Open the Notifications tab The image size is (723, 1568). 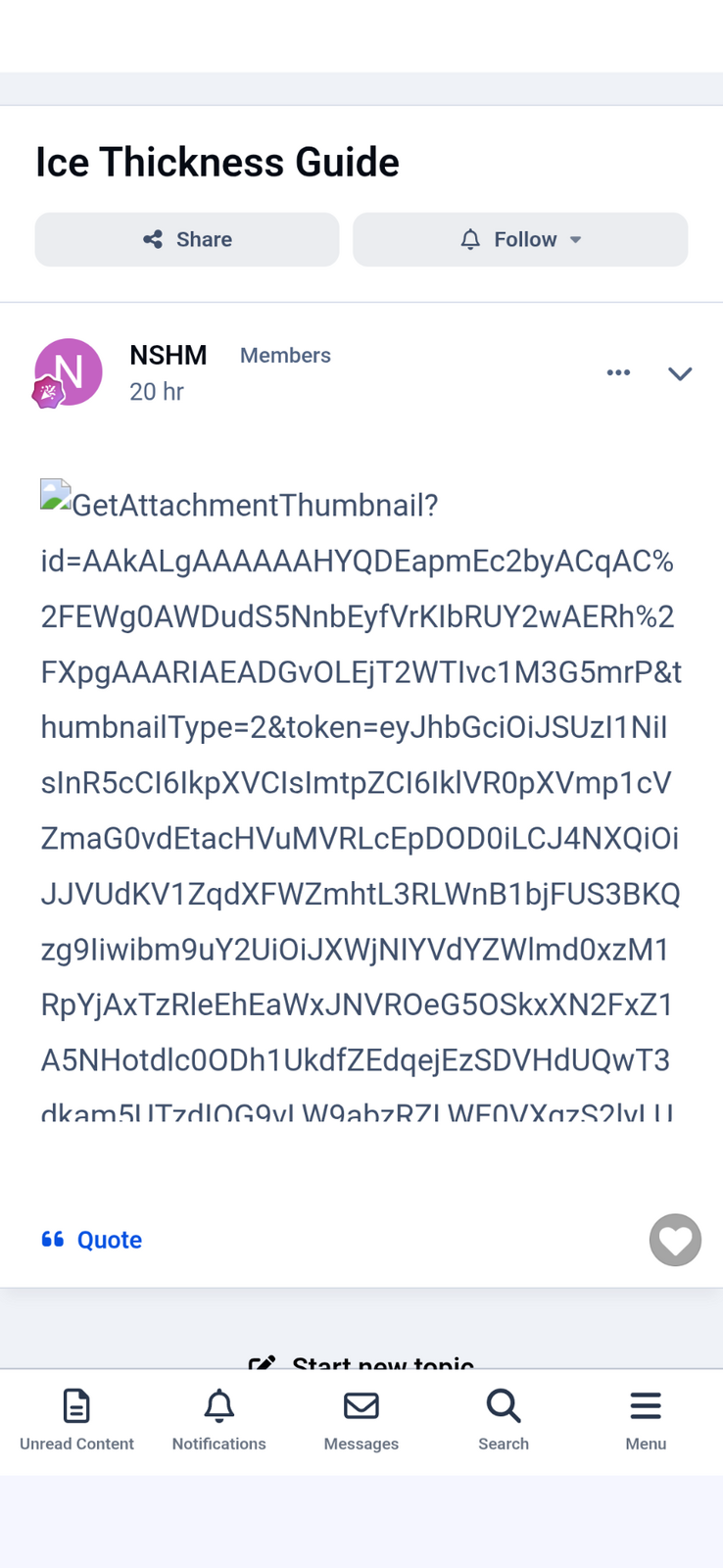tap(218, 1419)
